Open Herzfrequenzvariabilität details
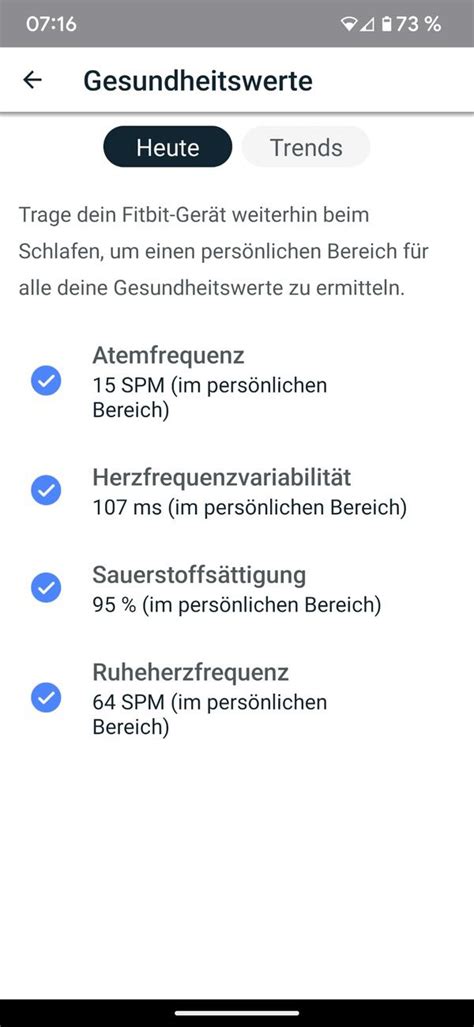474x1027 pixels. tap(237, 491)
